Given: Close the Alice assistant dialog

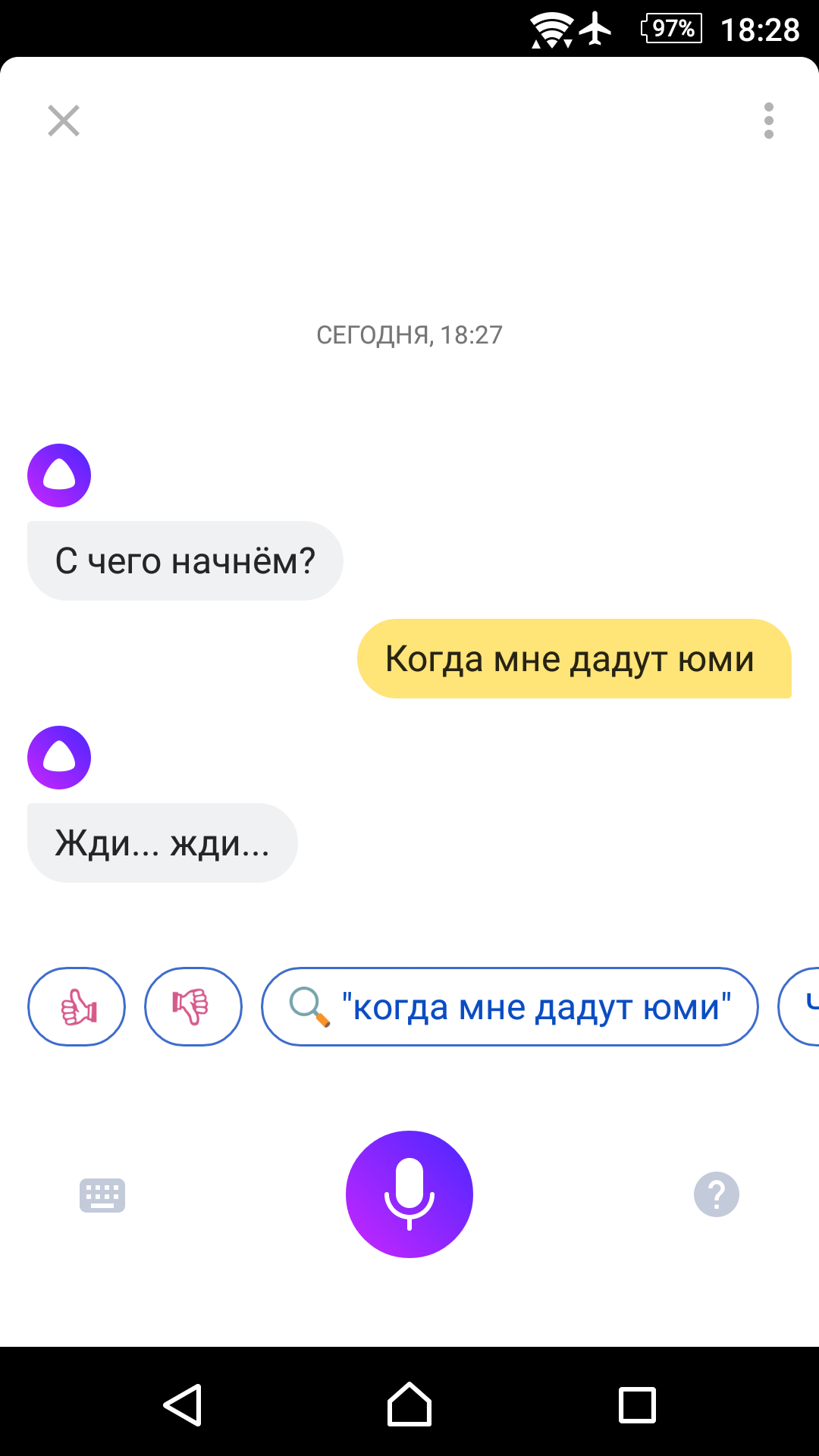Looking at the screenshot, I should click(64, 121).
